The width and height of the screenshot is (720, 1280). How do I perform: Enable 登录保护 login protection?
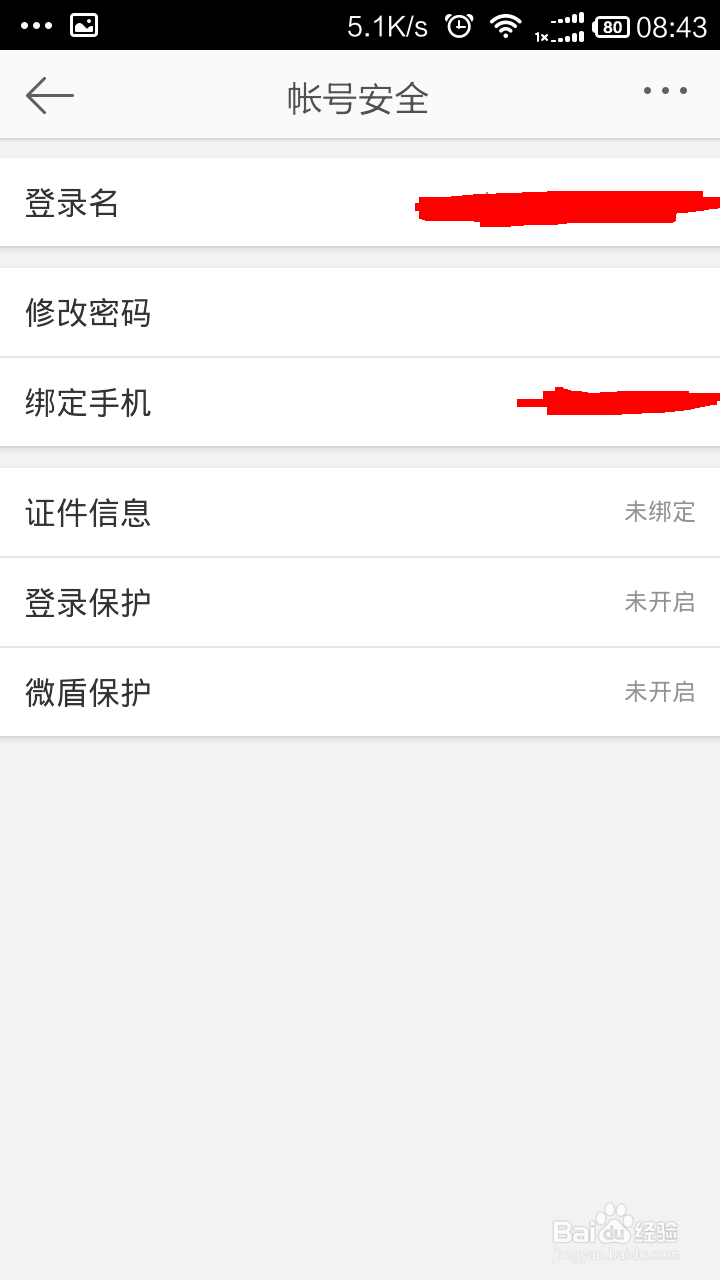point(360,602)
